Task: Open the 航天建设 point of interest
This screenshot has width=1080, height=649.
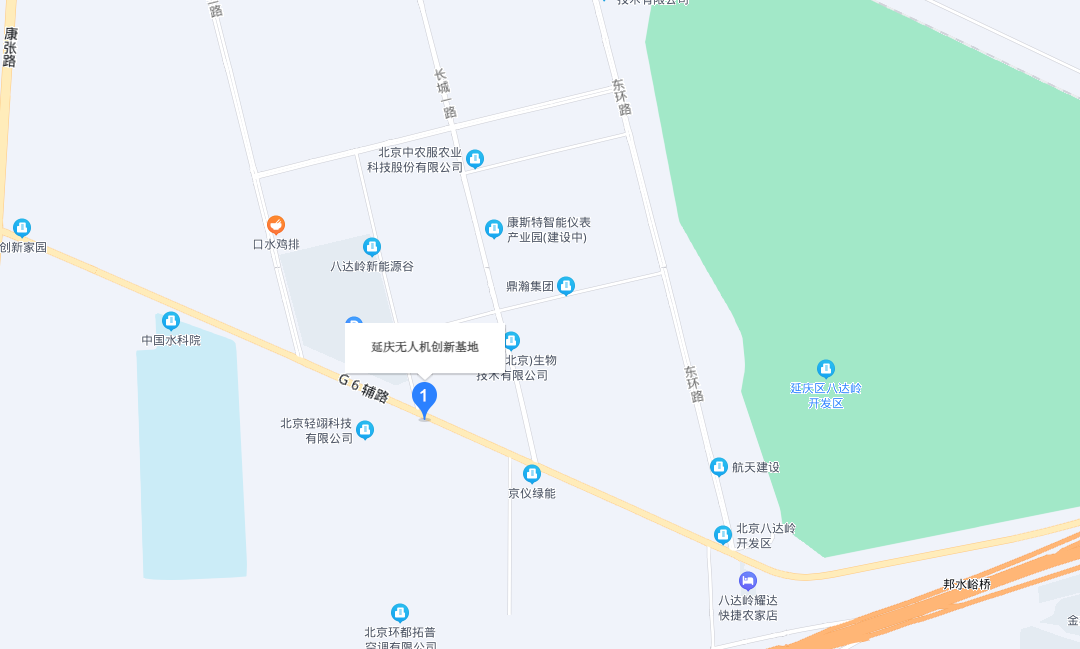Action: 718,467
